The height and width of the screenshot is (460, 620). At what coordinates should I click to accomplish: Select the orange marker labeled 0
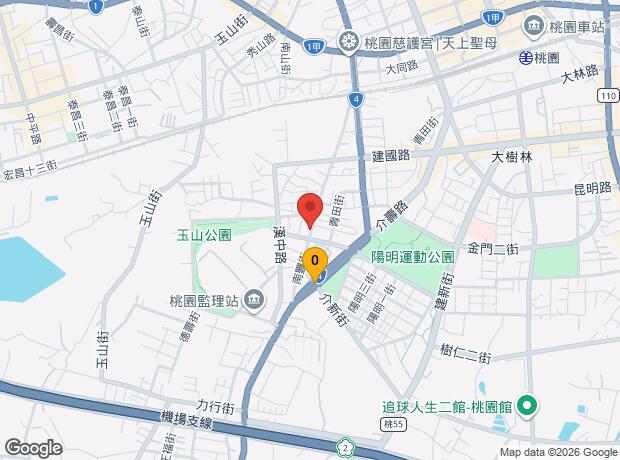[315, 265]
